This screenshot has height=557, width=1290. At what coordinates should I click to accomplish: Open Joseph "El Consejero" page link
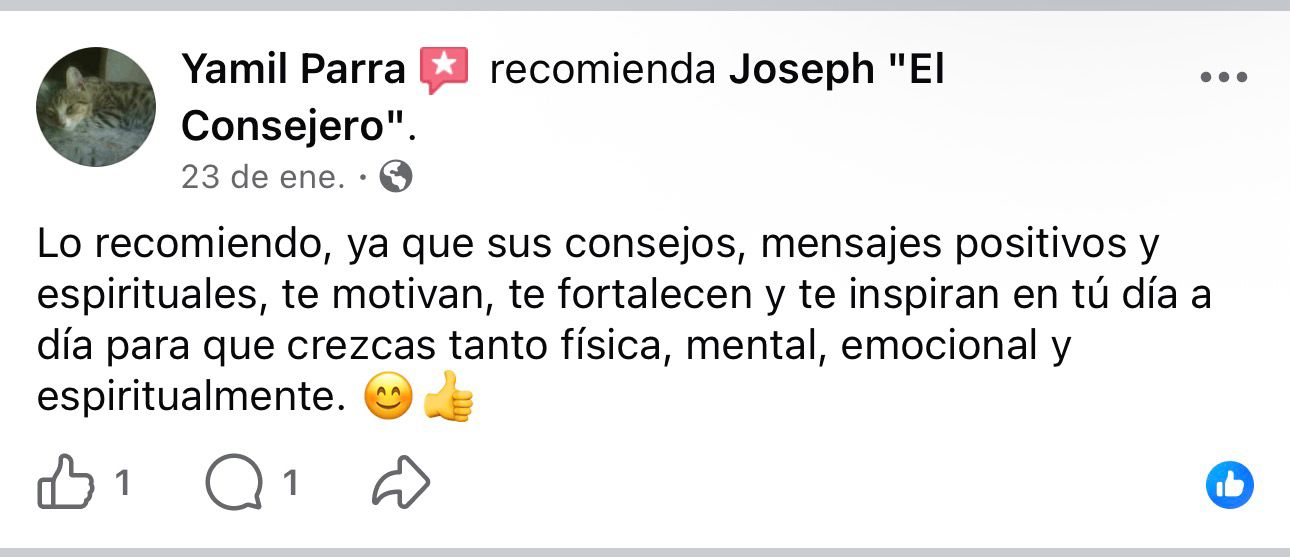click(836, 71)
